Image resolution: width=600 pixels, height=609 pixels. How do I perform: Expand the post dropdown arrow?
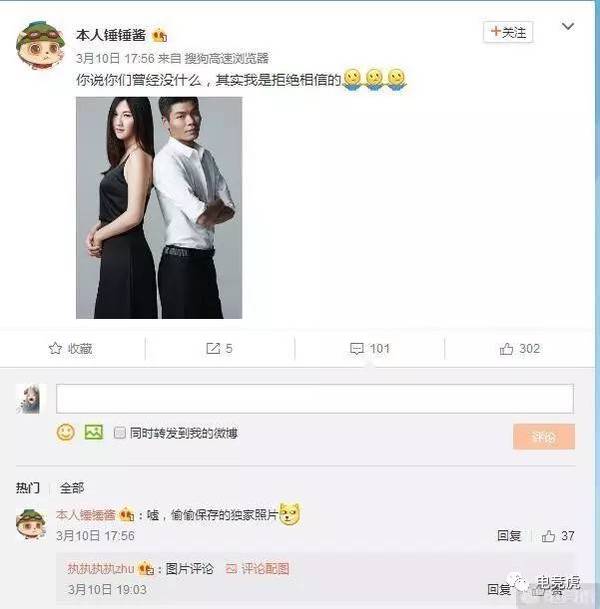coord(568,29)
